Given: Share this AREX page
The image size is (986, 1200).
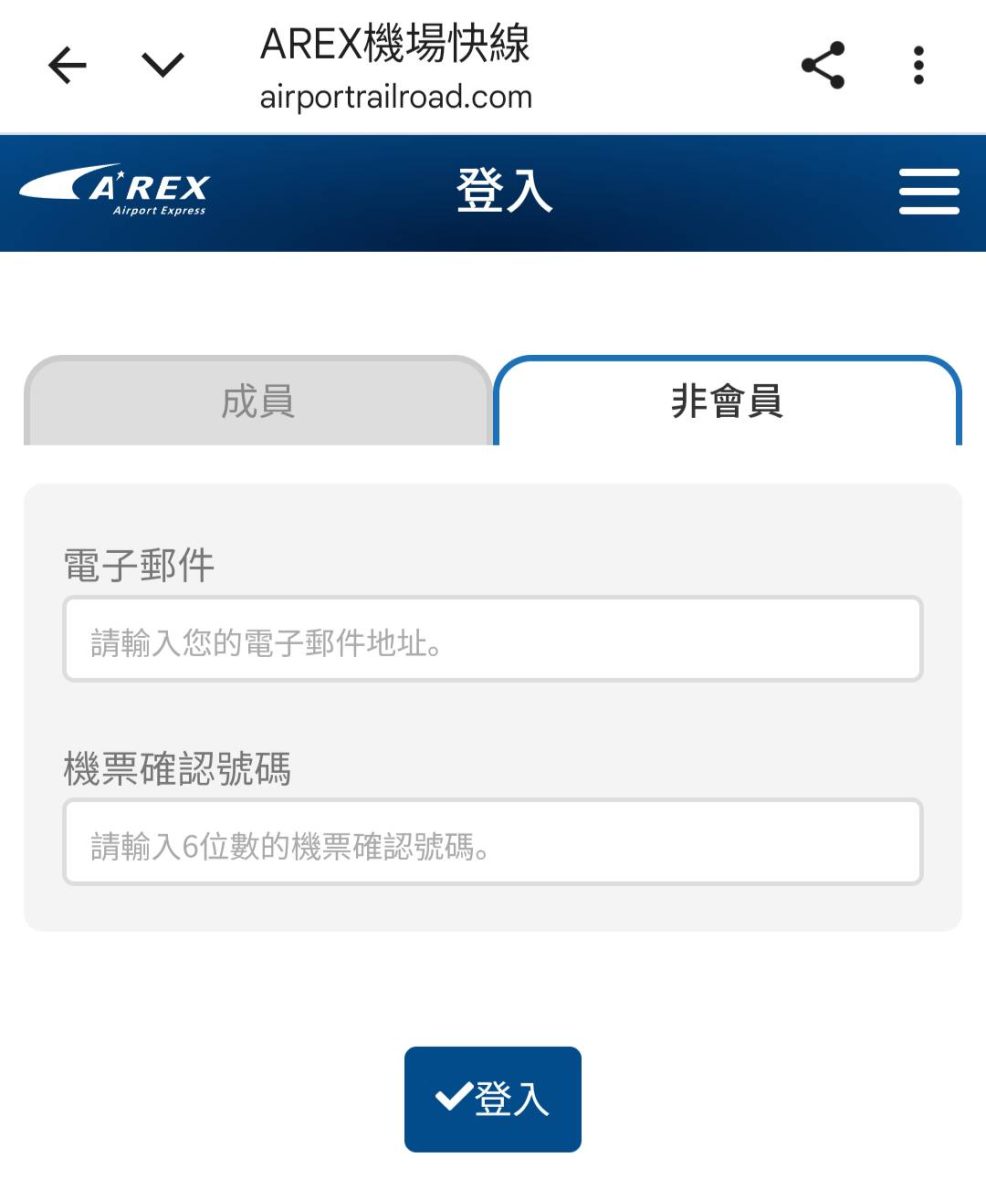Looking at the screenshot, I should (823, 66).
